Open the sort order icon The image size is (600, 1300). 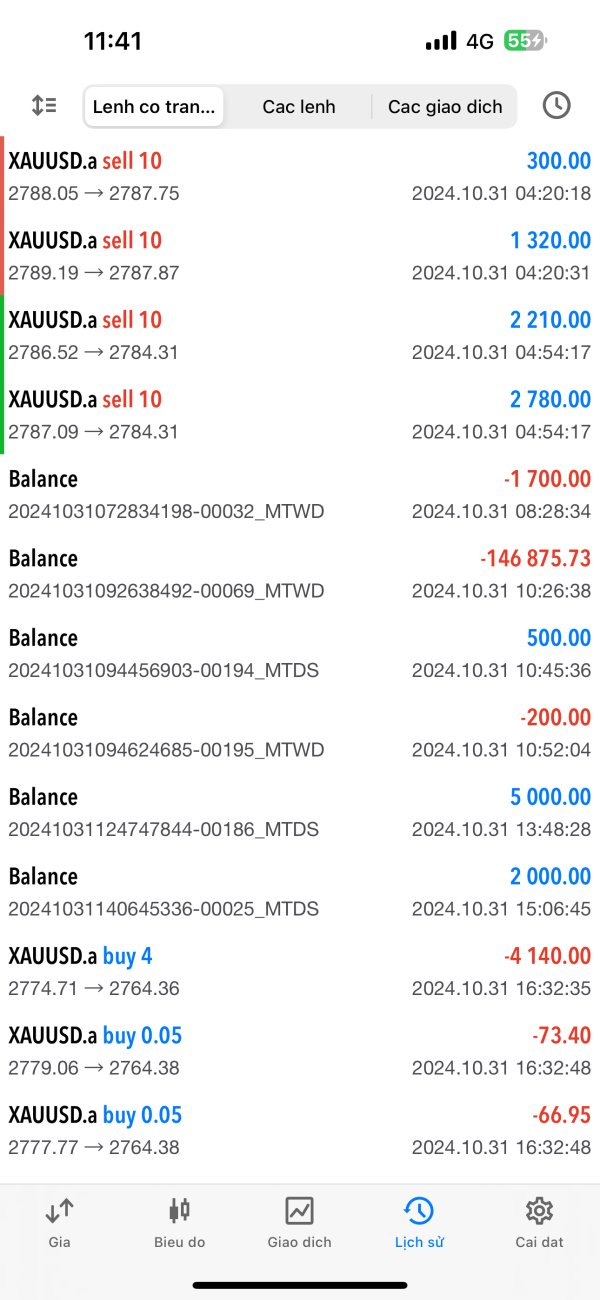[x=44, y=105]
